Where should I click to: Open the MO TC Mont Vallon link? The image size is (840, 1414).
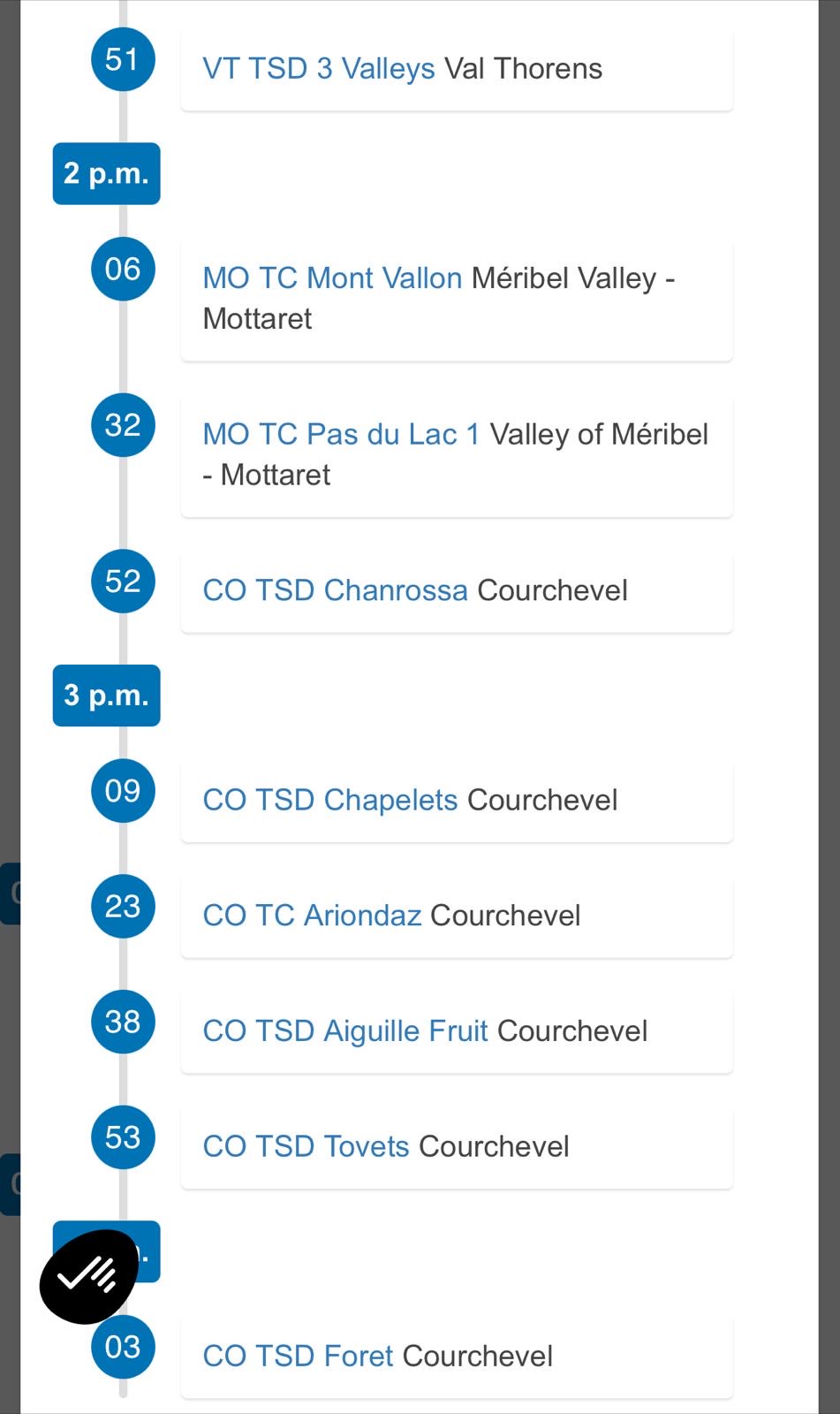click(332, 278)
